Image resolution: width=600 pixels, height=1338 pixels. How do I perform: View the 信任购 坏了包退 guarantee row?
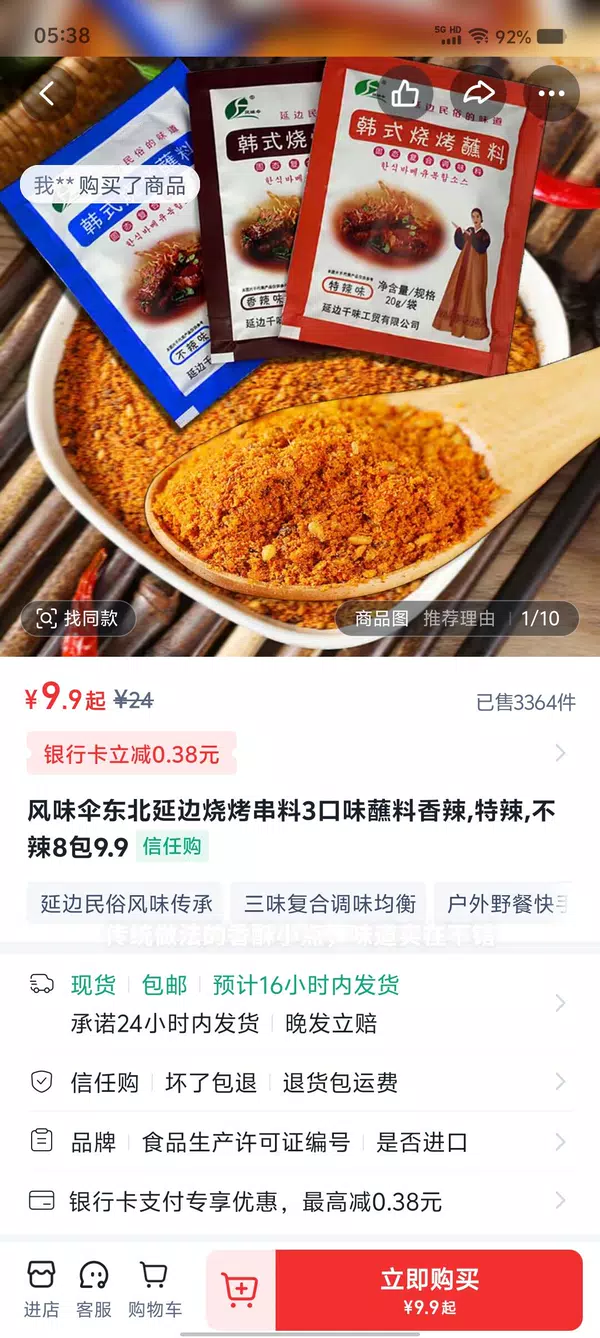300,1082
